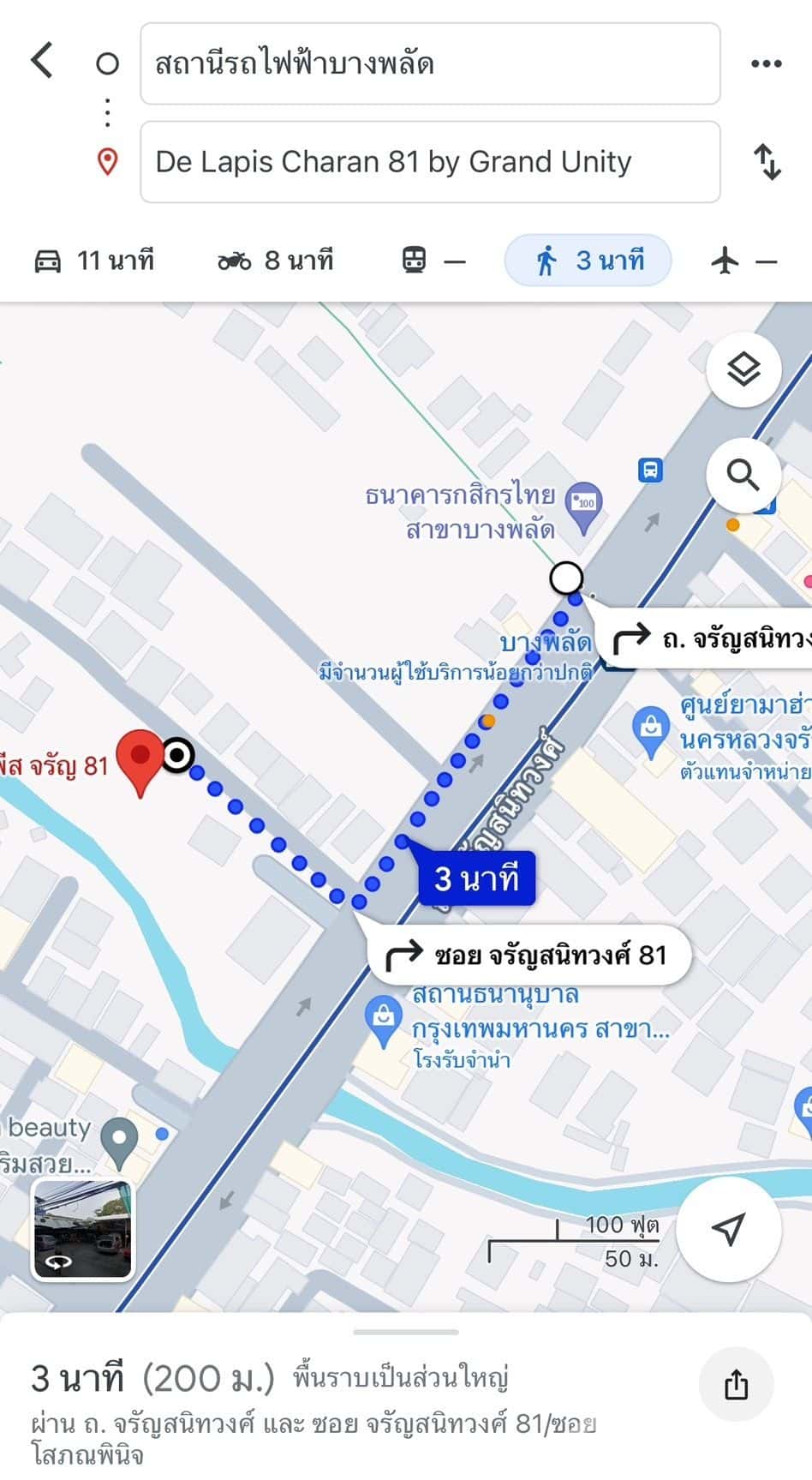Screen dimensions: 812x1480
Task: Select the walking mode 3 นาที
Action: click(588, 261)
